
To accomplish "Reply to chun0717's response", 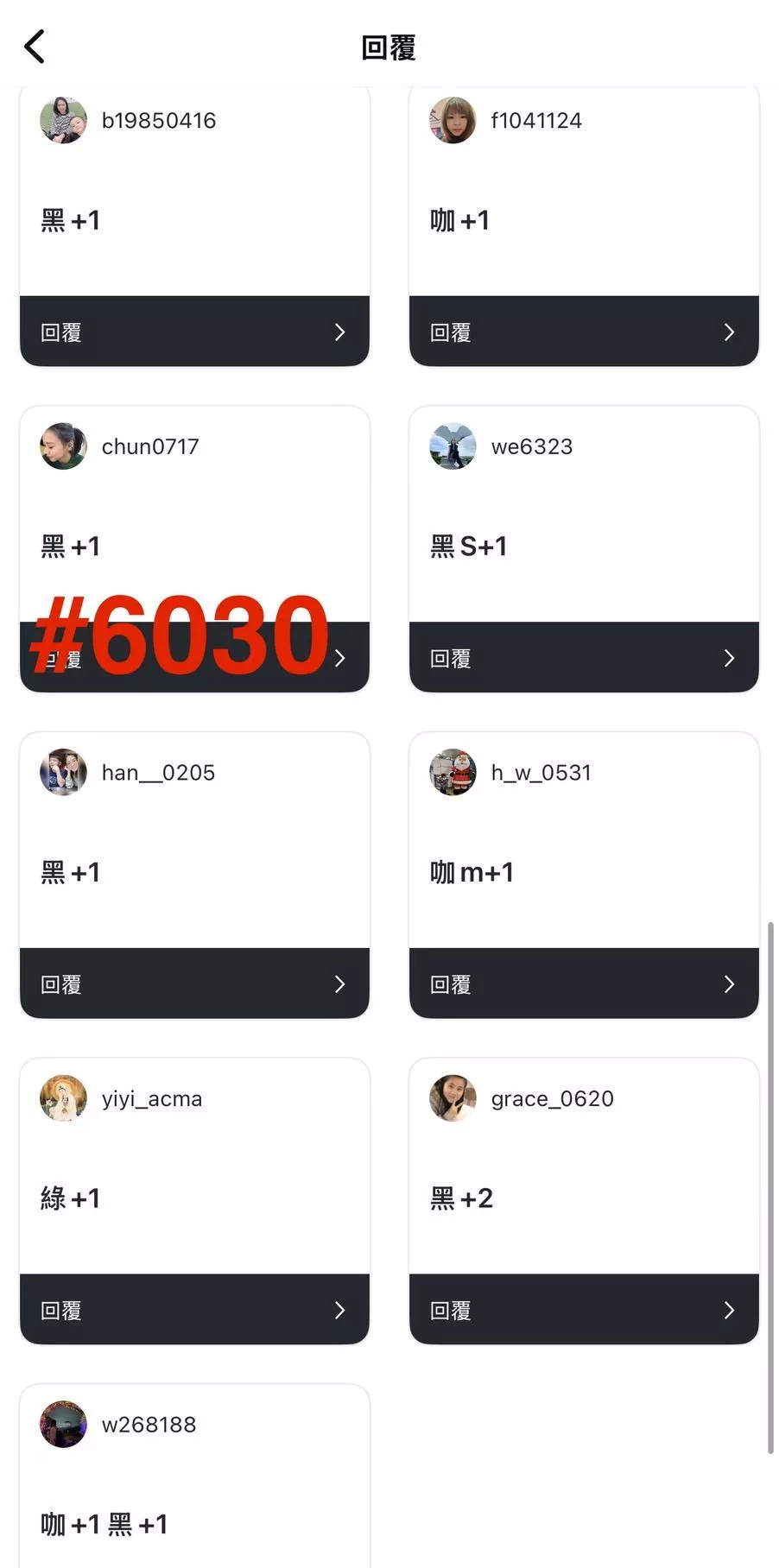I will [194, 658].
